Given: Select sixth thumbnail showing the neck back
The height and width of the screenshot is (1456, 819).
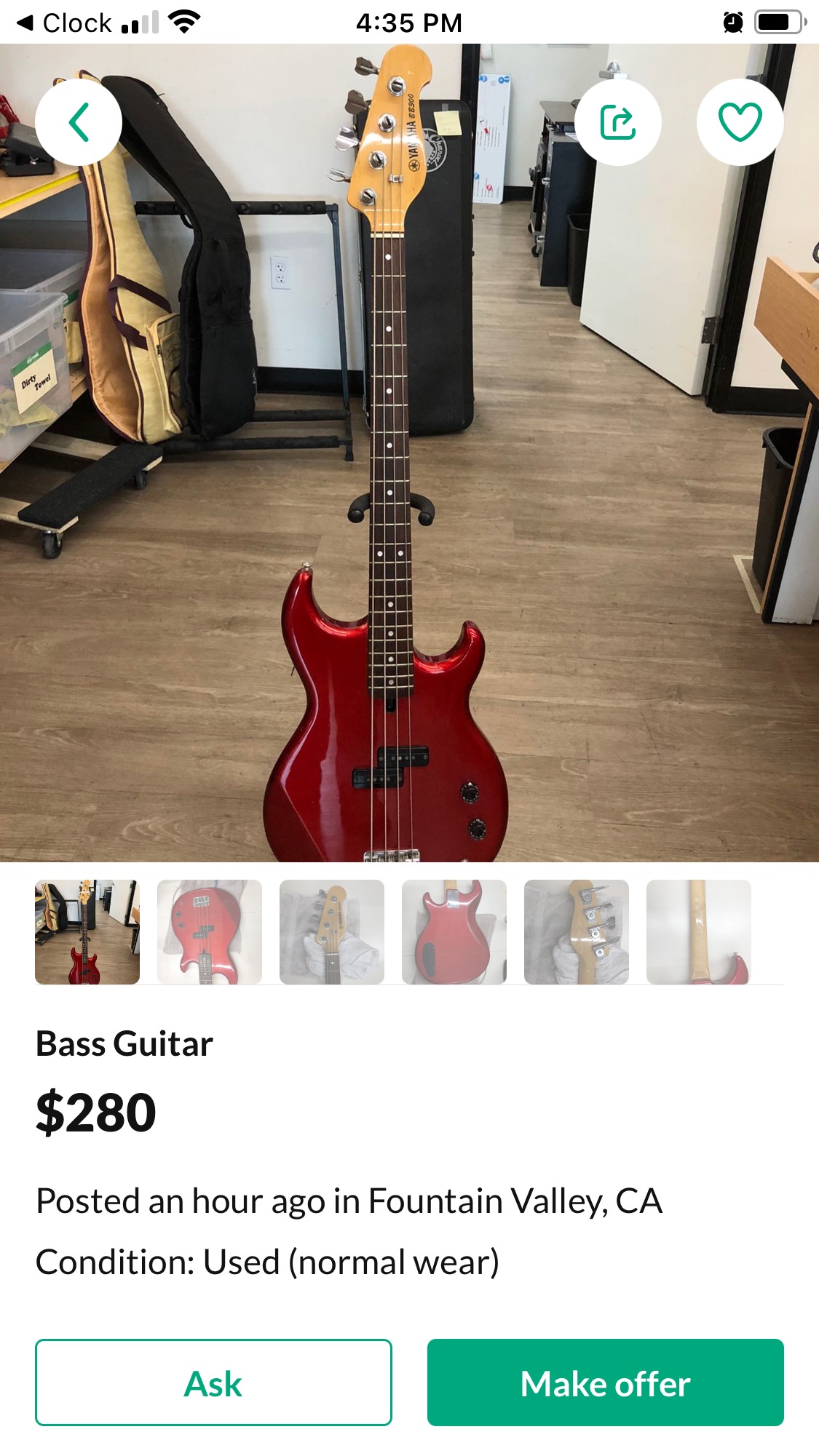Looking at the screenshot, I should click(699, 932).
